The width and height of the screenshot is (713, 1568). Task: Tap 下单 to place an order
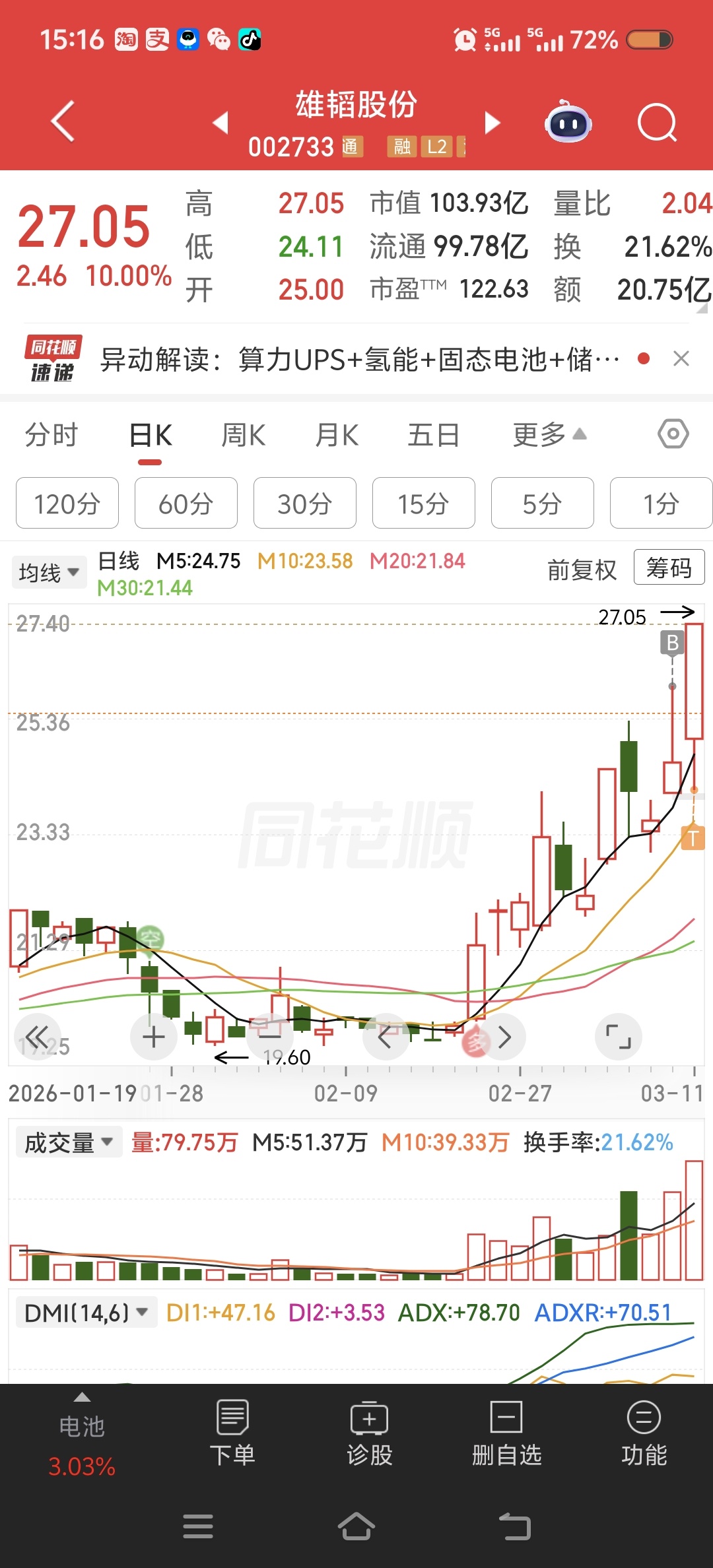pyautogui.click(x=232, y=1433)
